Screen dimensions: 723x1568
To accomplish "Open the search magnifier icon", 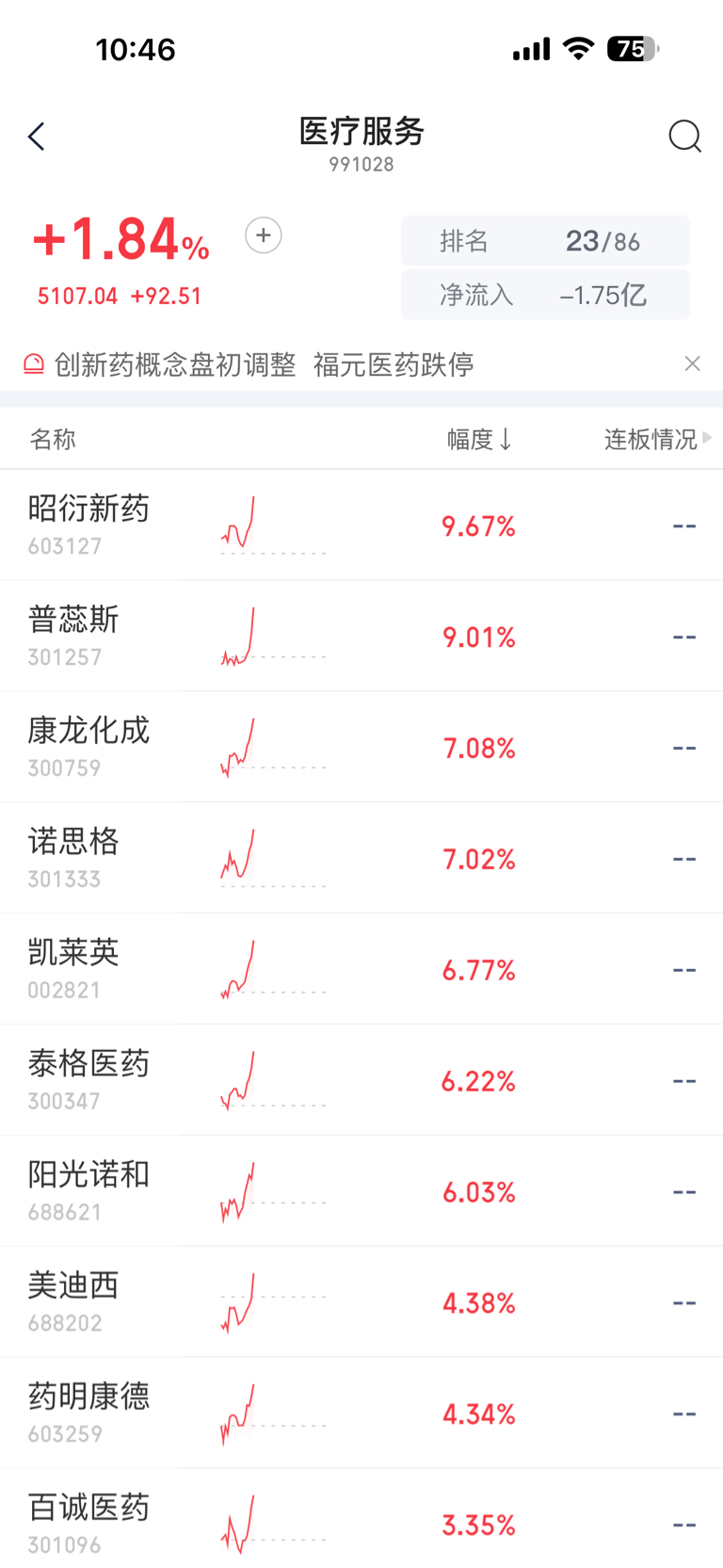I will tap(684, 137).
